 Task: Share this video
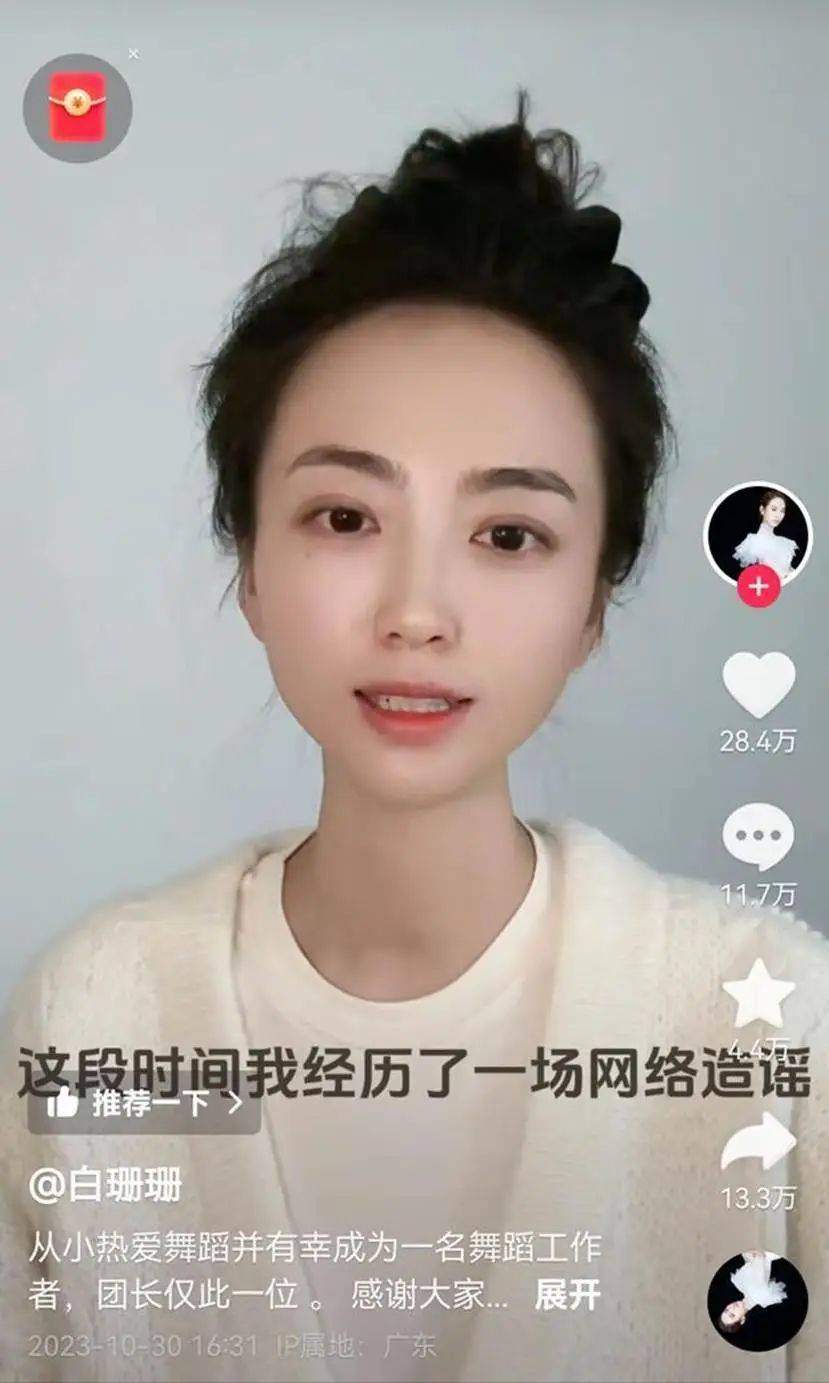tap(759, 1142)
